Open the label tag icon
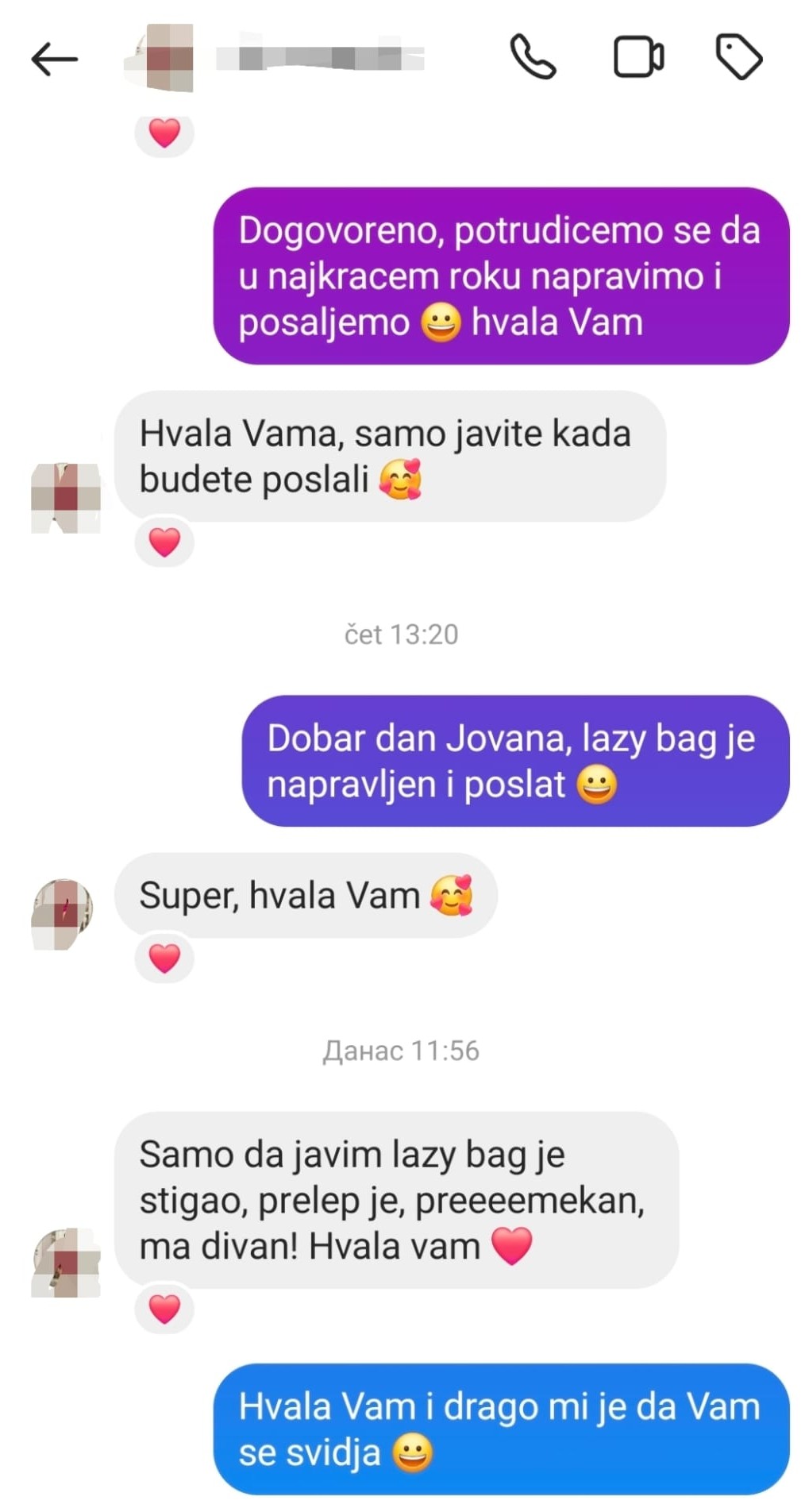The image size is (805, 1512). click(739, 57)
